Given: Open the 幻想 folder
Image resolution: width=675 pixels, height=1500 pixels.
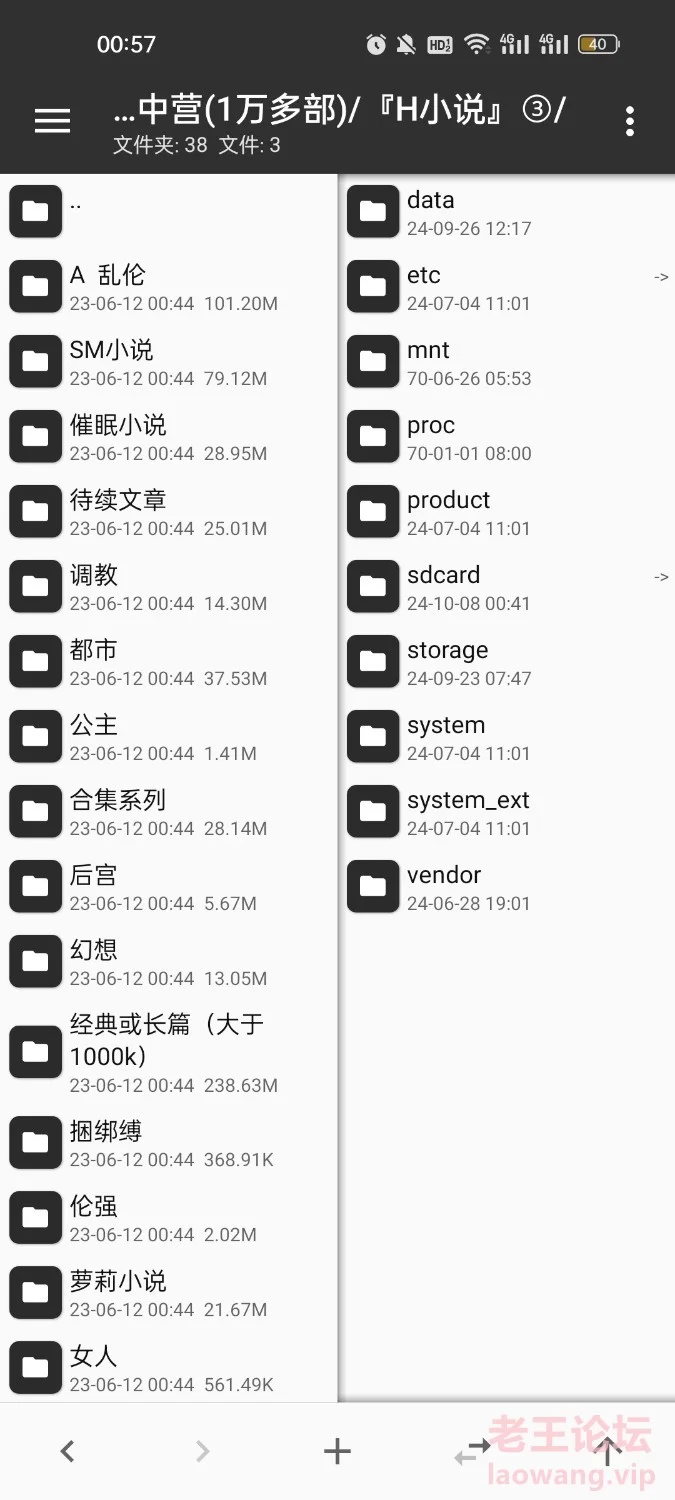Looking at the screenshot, I should click(169, 962).
